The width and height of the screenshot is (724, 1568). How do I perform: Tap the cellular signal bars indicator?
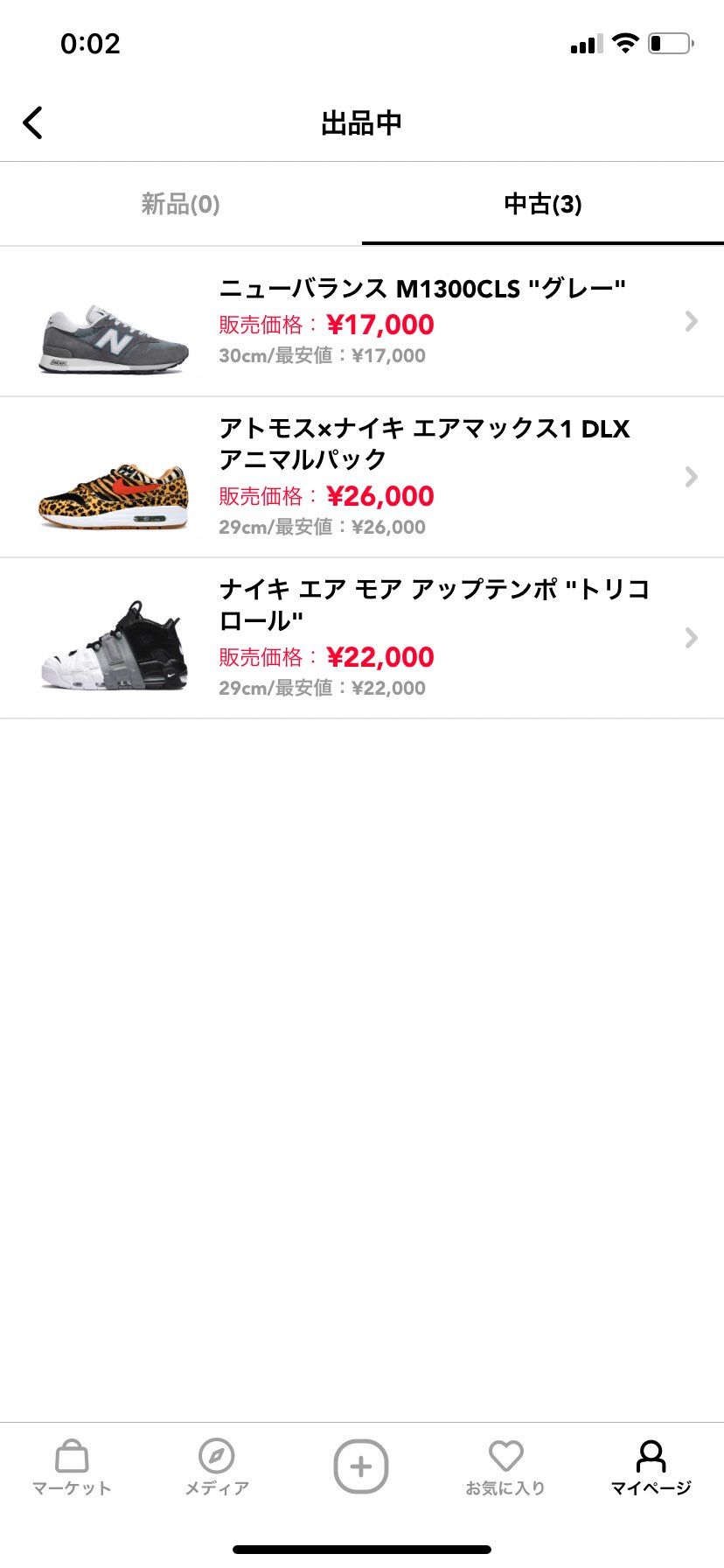[584, 42]
